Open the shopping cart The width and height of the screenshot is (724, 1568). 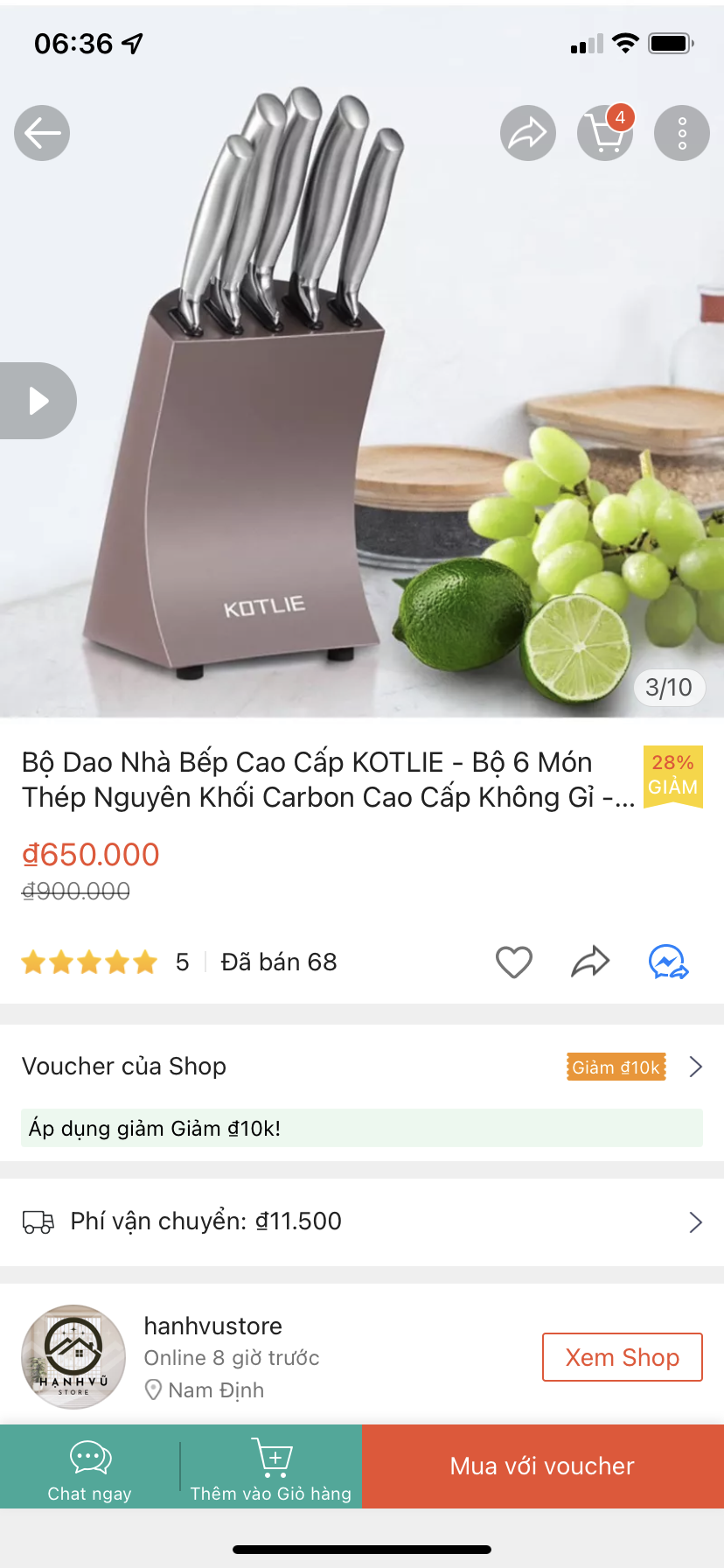pos(605,133)
